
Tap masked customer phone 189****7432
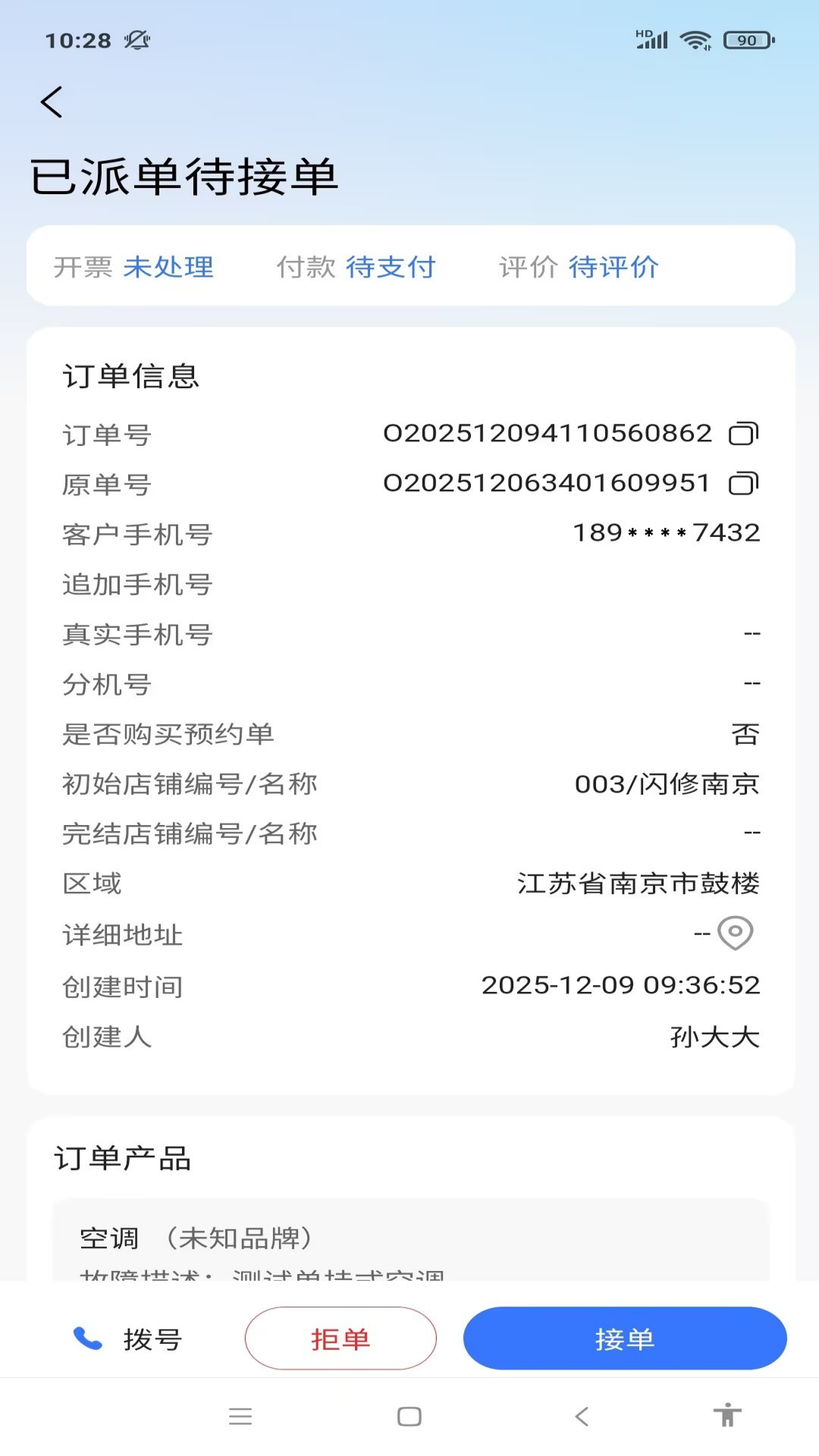coord(666,533)
